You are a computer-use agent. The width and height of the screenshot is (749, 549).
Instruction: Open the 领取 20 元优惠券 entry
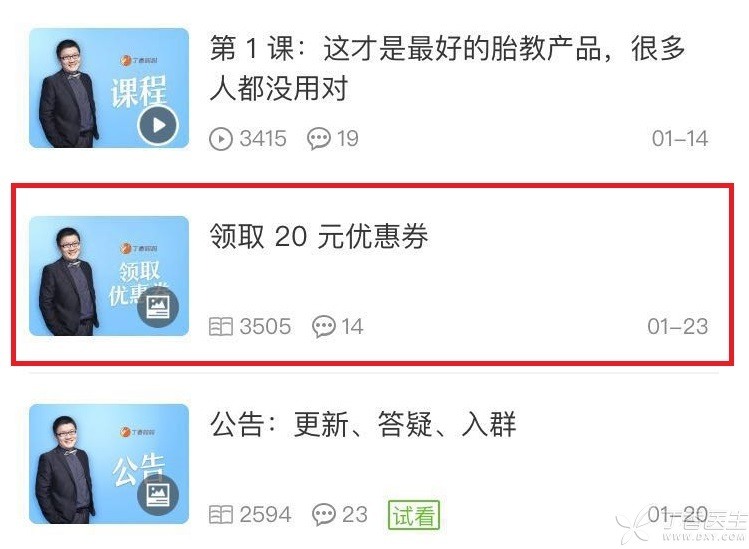point(318,237)
